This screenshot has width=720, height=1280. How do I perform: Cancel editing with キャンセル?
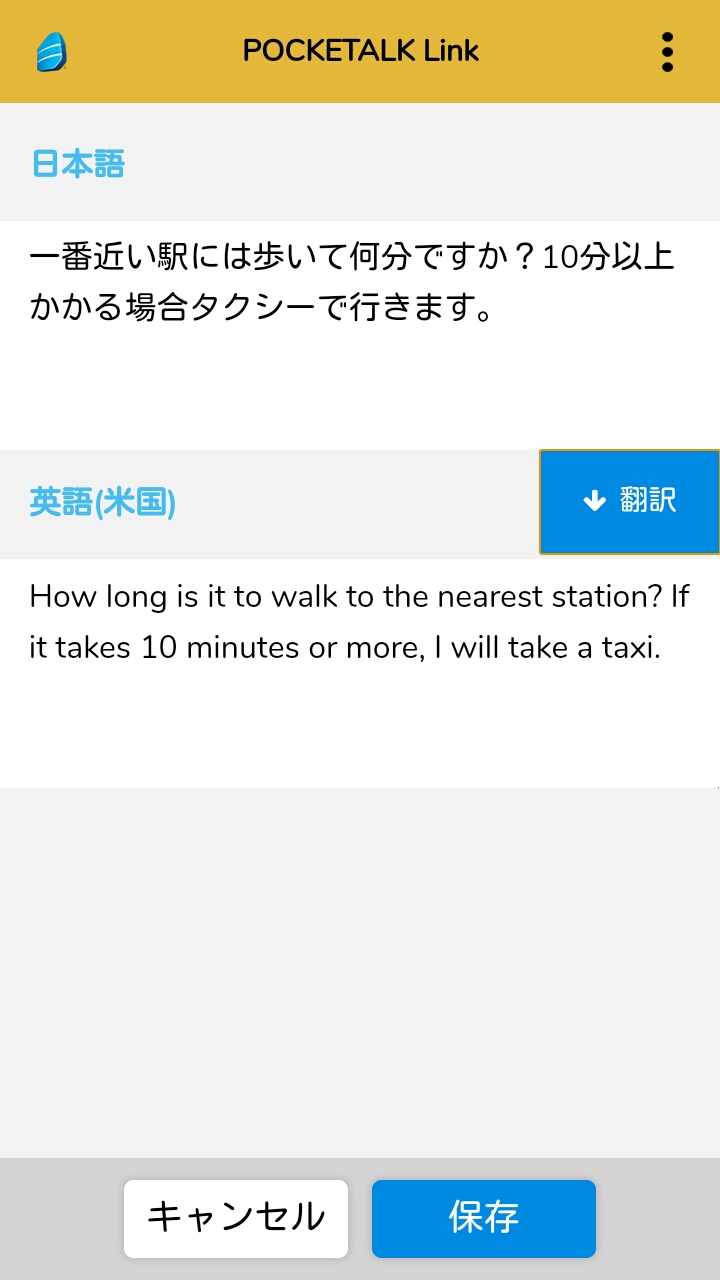click(236, 1218)
